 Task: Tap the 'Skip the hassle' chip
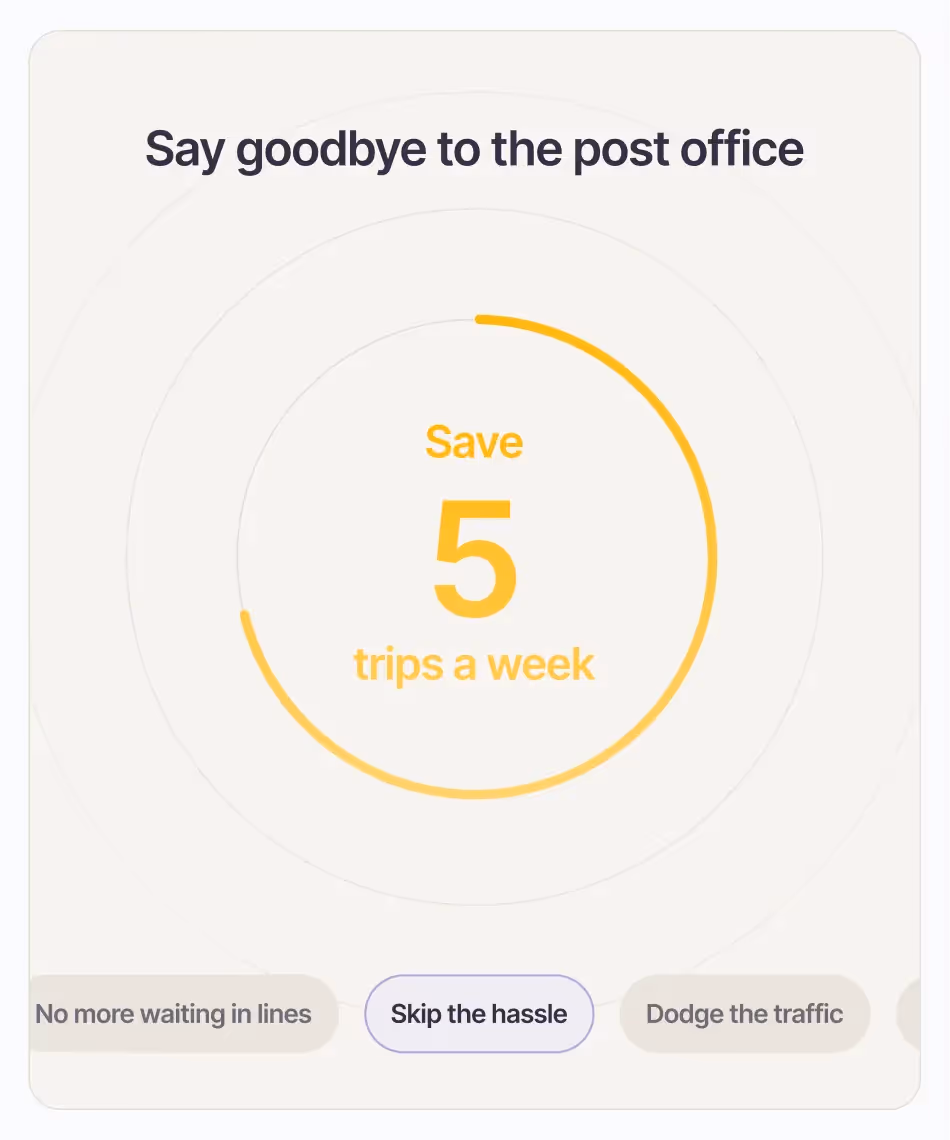(x=479, y=1014)
